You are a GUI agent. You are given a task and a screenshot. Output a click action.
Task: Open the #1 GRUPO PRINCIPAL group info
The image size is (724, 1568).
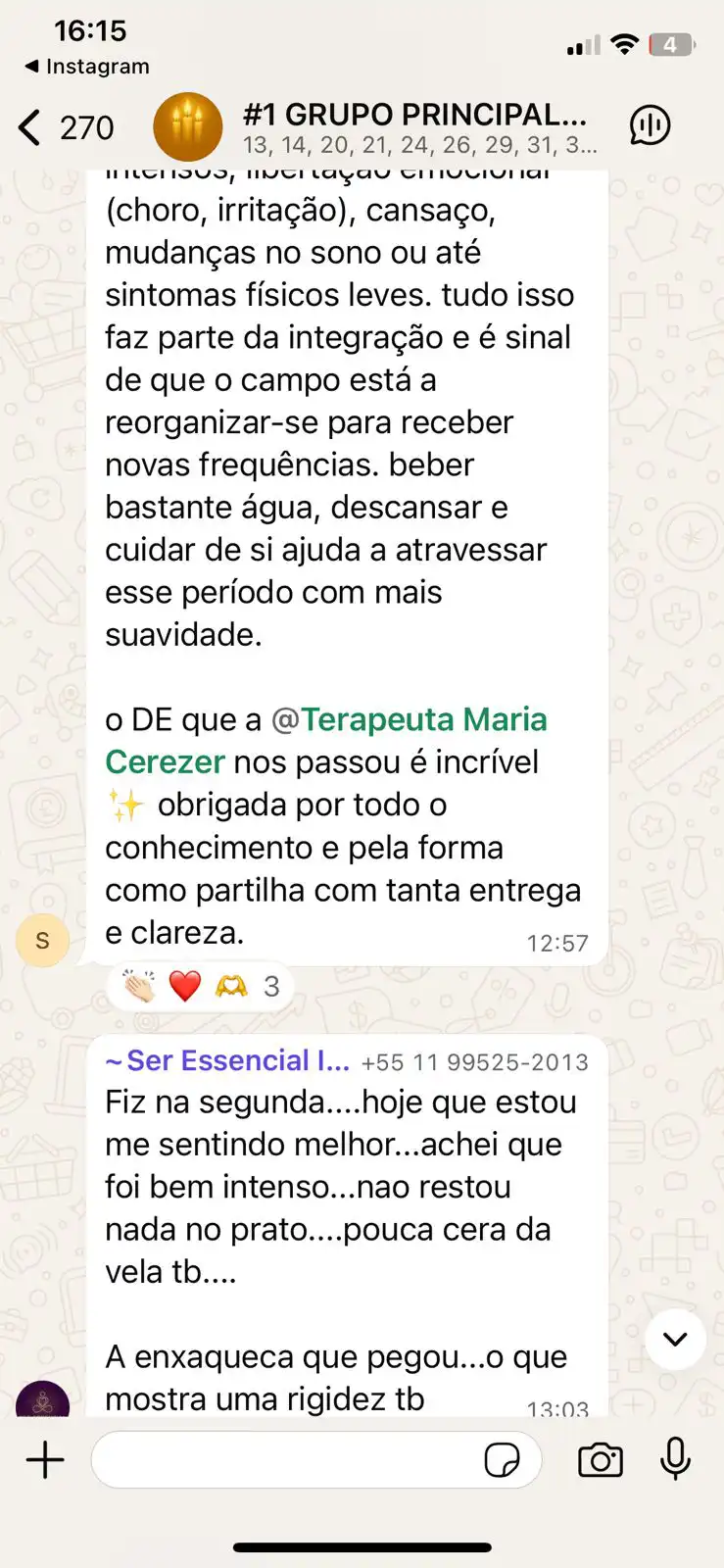click(416, 127)
